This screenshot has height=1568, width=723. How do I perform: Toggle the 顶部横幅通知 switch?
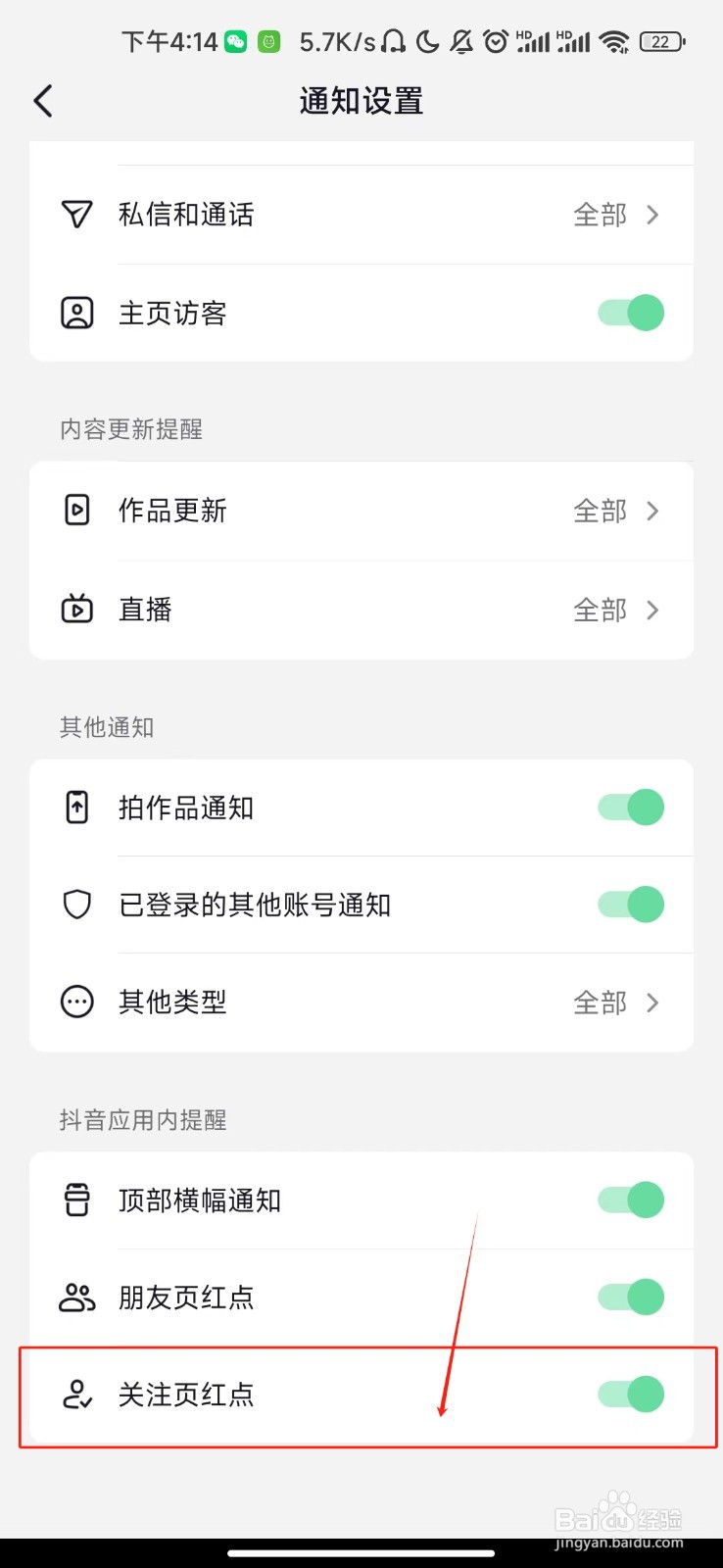tap(630, 1200)
